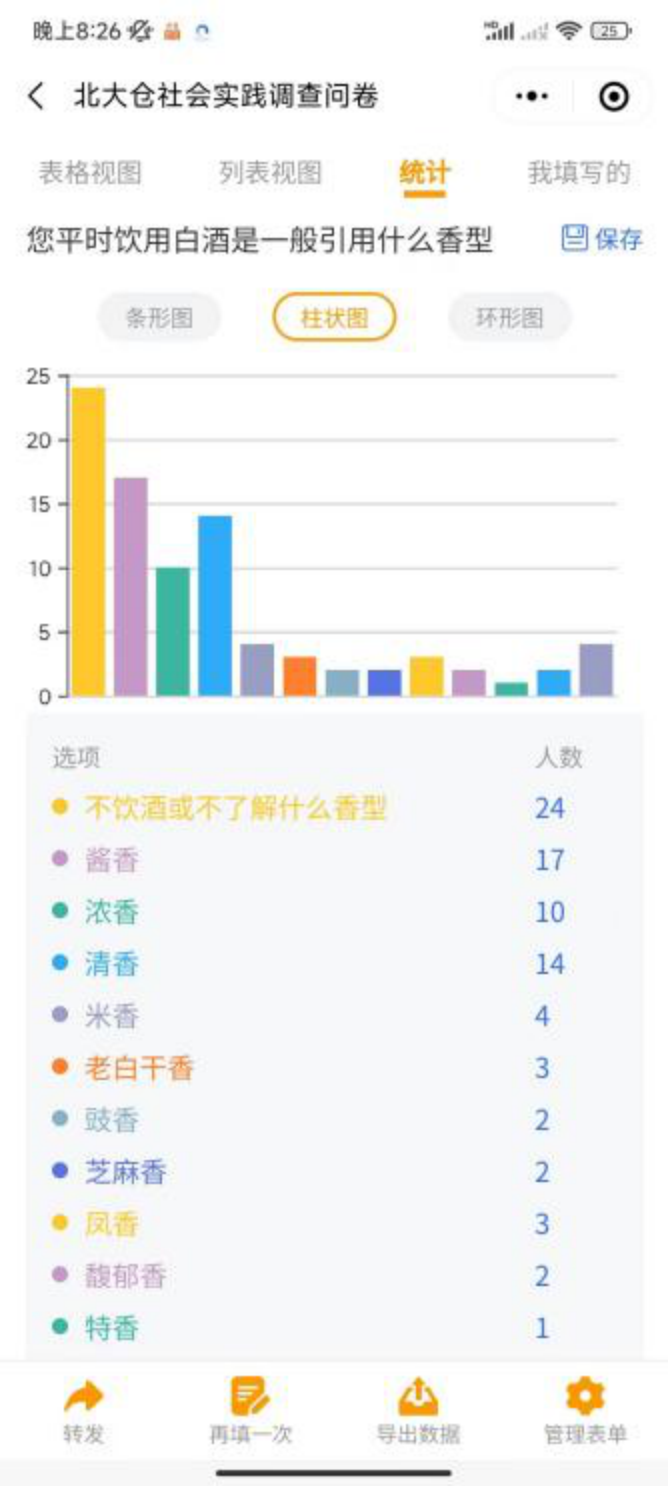Tap 导出数据 to export data
The width and height of the screenshot is (668, 1486).
coord(418,1411)
